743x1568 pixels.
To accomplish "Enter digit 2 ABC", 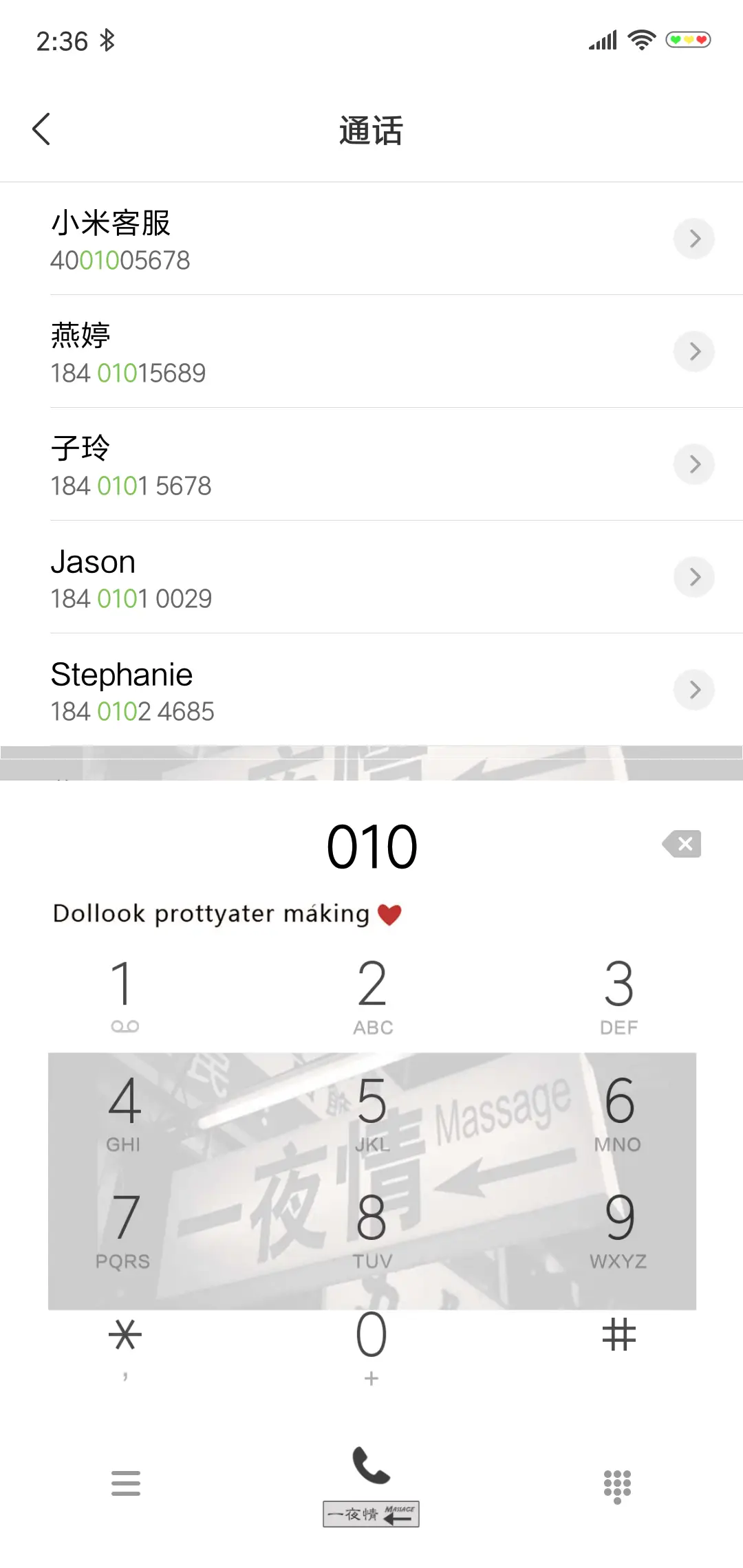I will [371, 994].
